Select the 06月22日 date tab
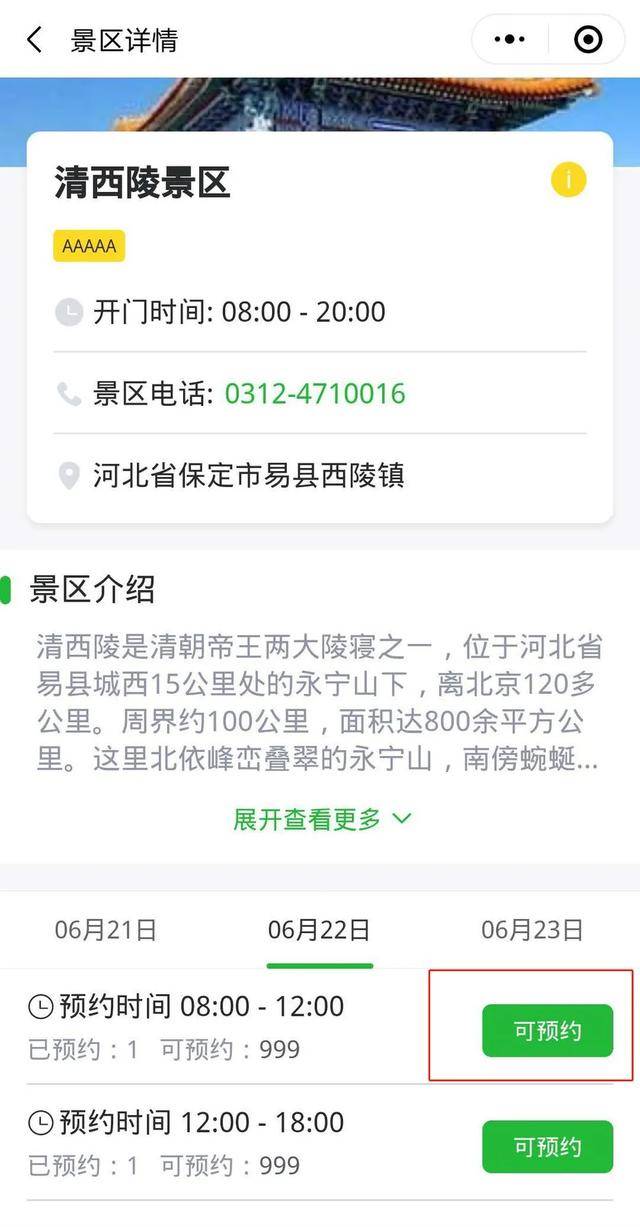 point(319,930)
